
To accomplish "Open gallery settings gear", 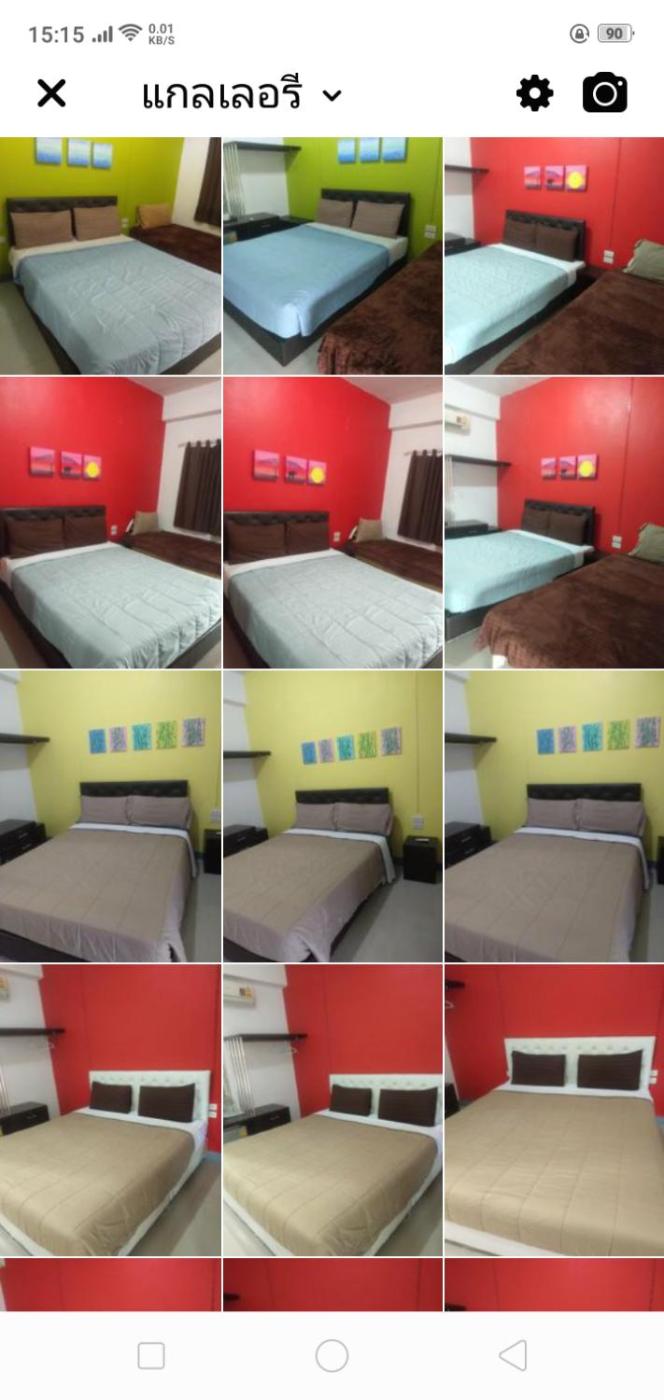I will (534, 94).
